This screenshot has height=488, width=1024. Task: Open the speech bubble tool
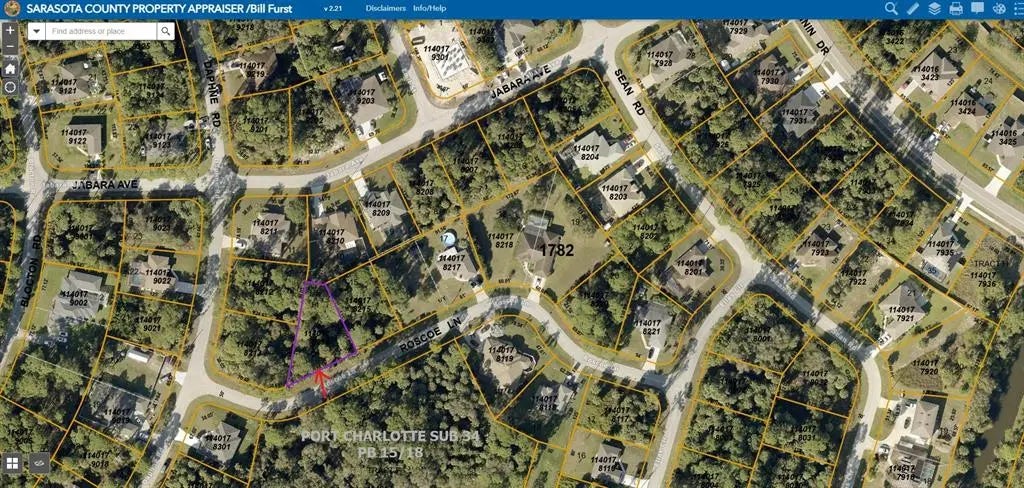tap(976, 9)
